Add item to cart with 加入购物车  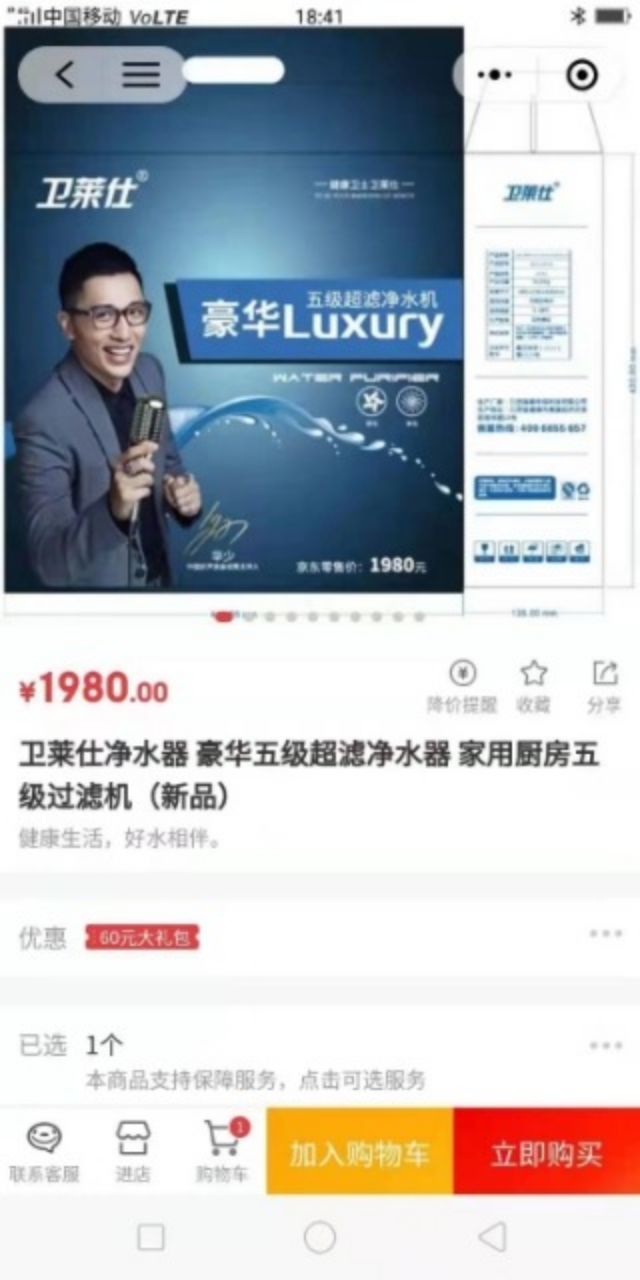pos(359,1153)
